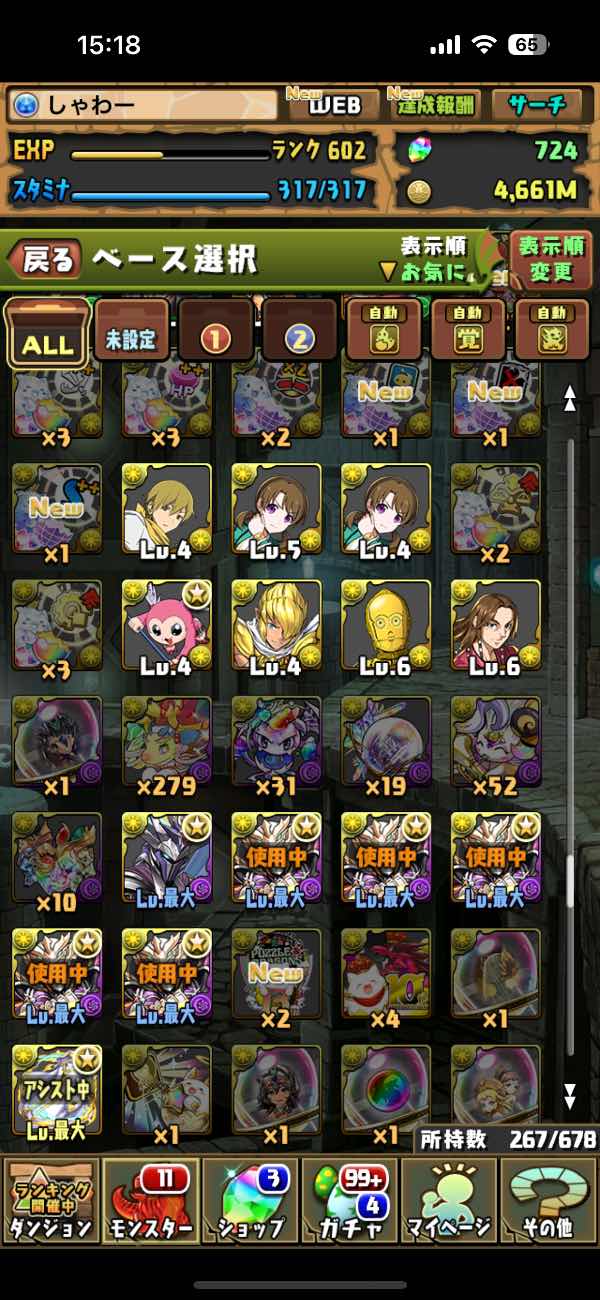Viewport: 600px width, 1300px height.
Task: Select the C-3PO style Lv.6 monster
Action: point(386,625)
